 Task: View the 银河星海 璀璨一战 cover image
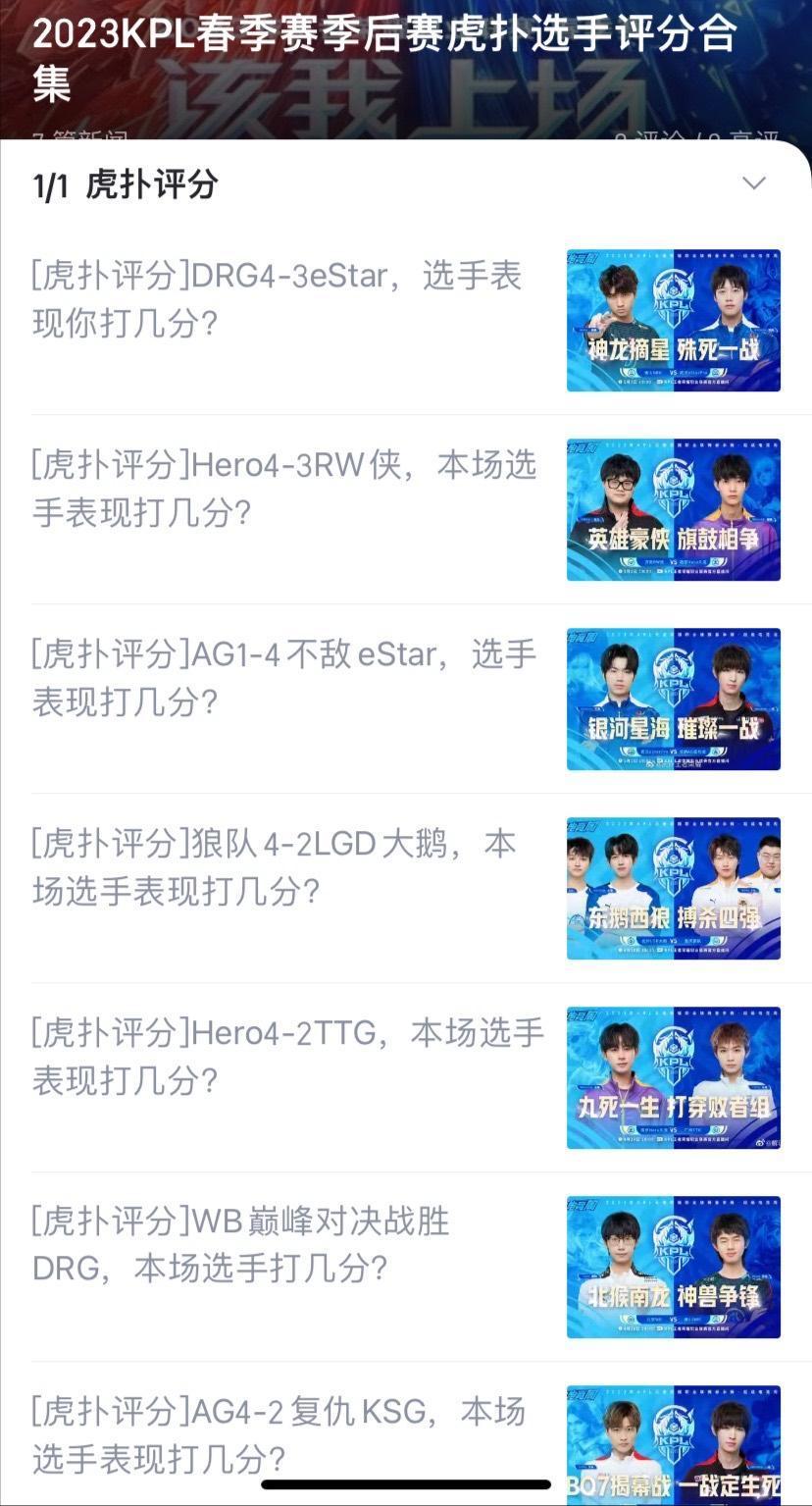674,699
